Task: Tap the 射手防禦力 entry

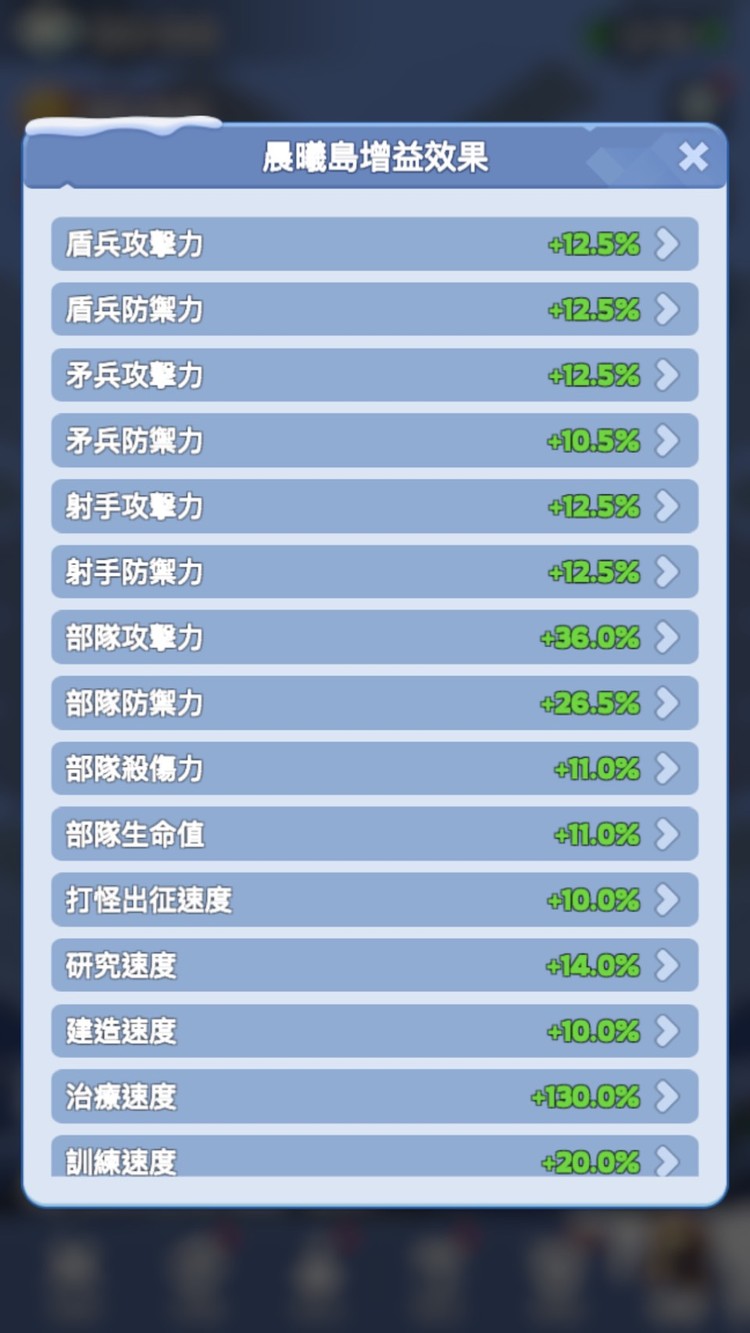Action: point(374,572)
